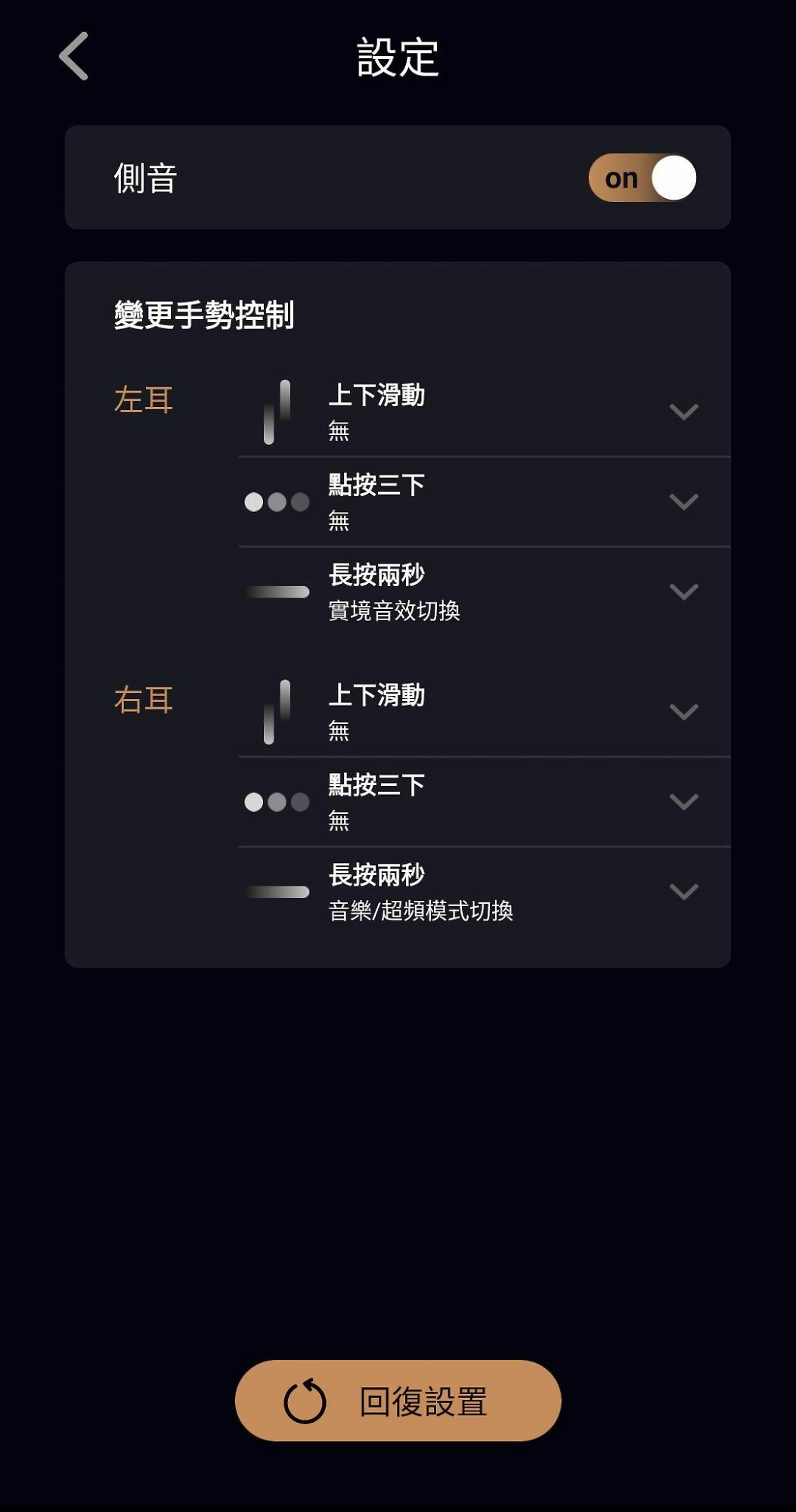Turn off the 側音 switch
Screen dimensions: 796x1512
click(643, 179)
